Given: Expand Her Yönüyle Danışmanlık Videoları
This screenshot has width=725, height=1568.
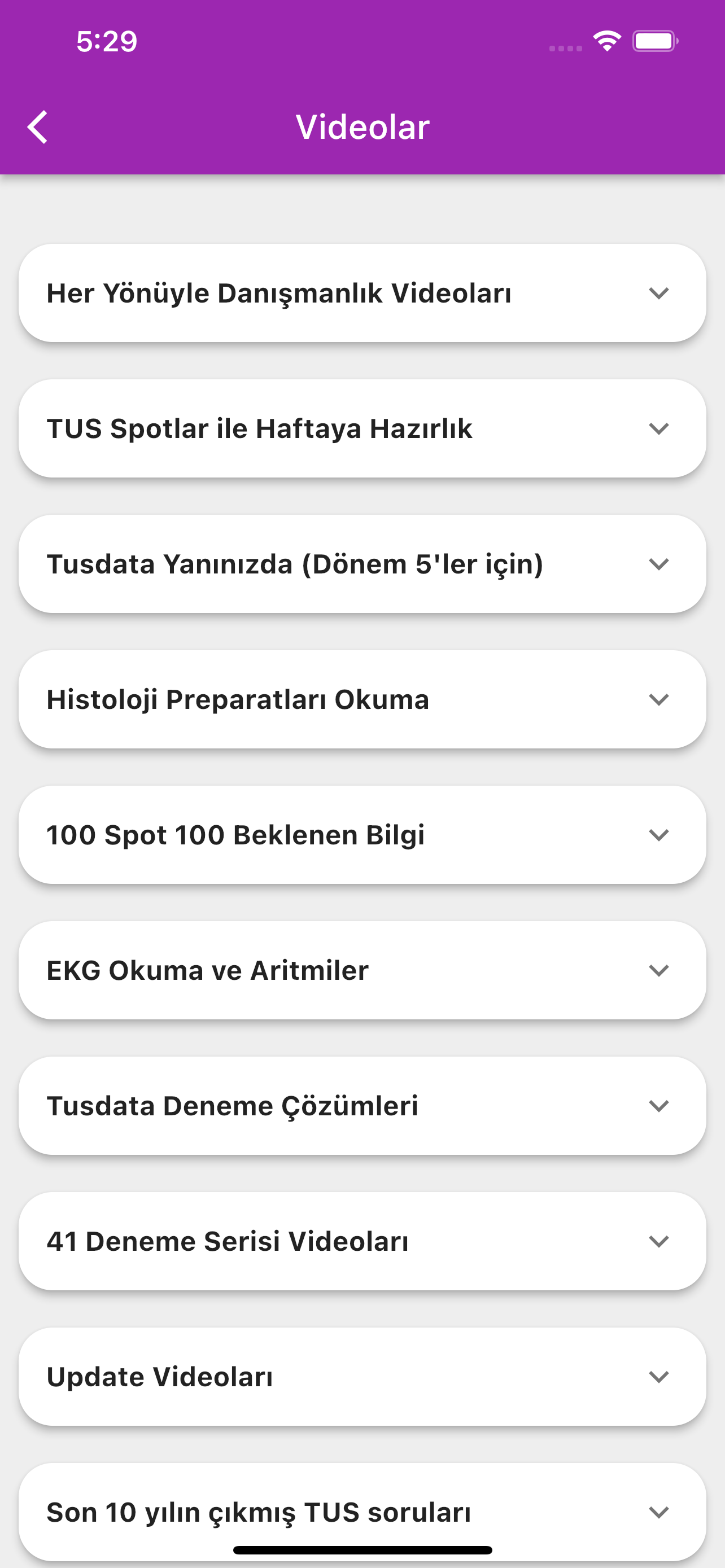Looking at the screenshot, I should pyautogui.click(x=362, y=293).
